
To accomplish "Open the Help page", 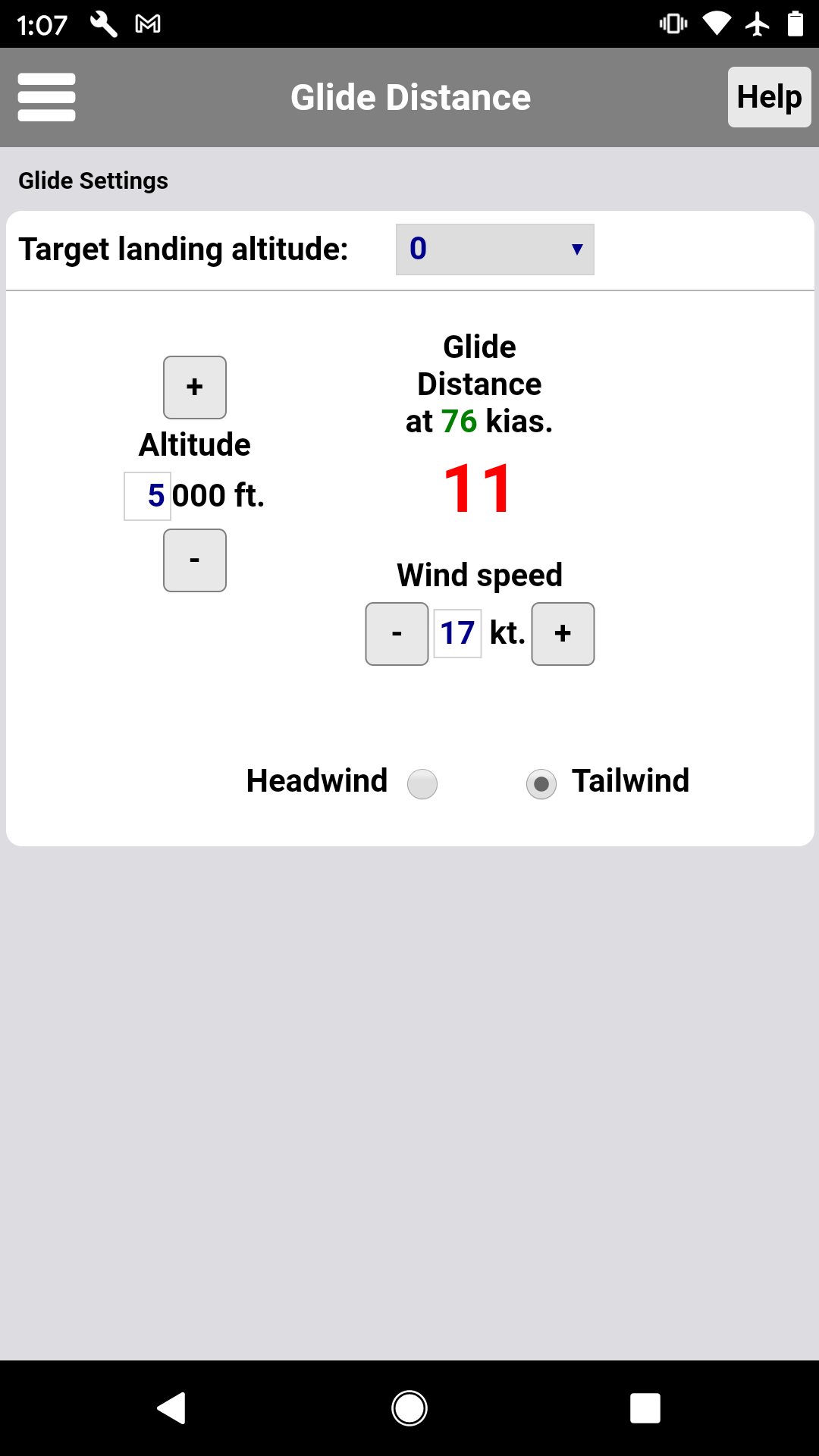I will click(x=769, y=97).
